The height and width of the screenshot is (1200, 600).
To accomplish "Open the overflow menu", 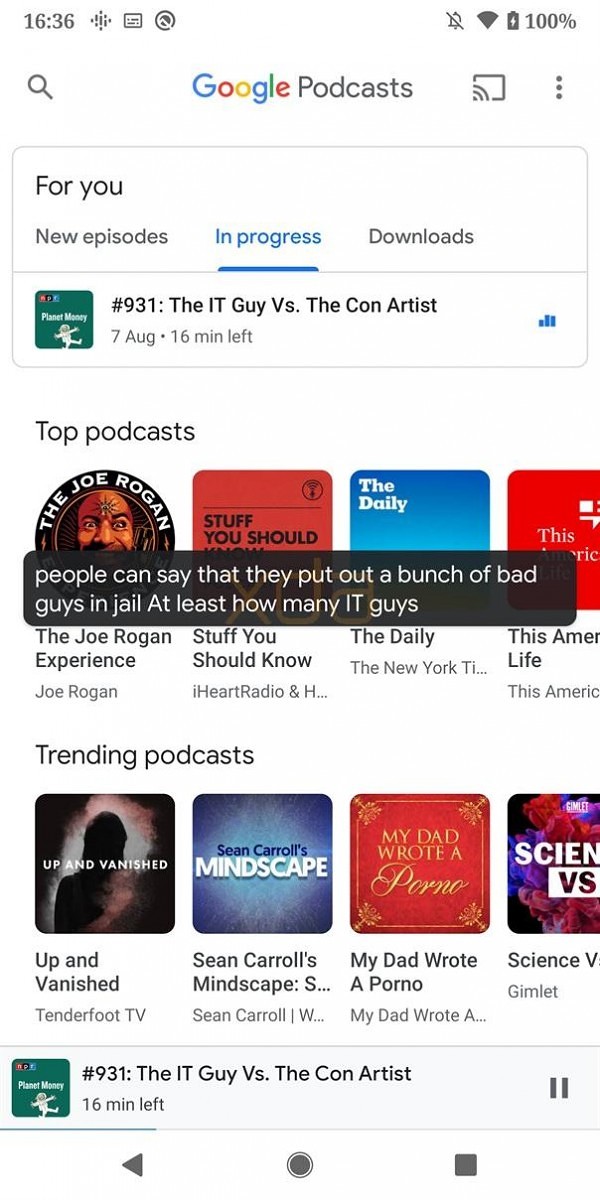I will pos(559,87).
